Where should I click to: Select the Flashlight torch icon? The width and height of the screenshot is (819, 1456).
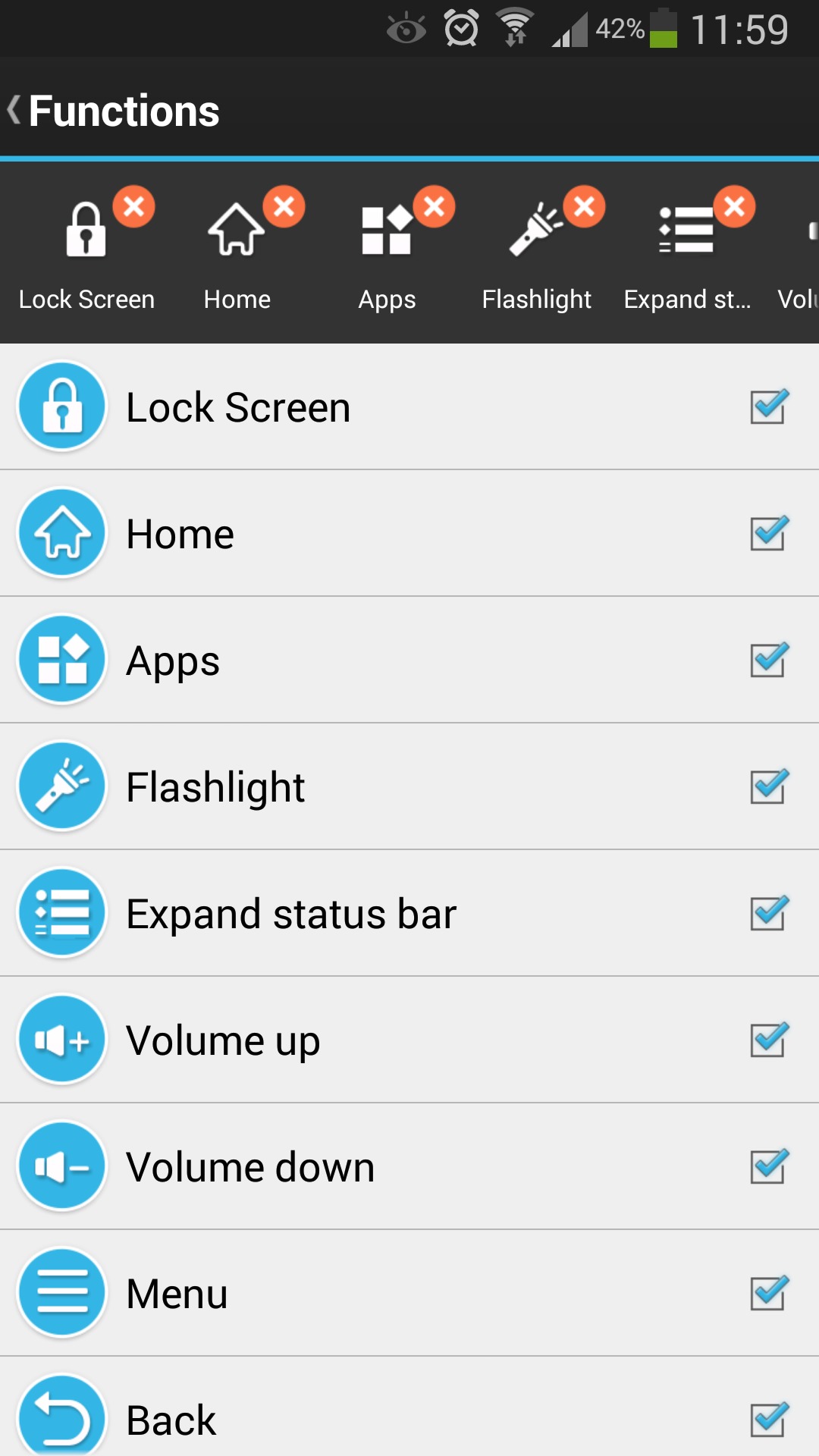[x=61, y=786]
